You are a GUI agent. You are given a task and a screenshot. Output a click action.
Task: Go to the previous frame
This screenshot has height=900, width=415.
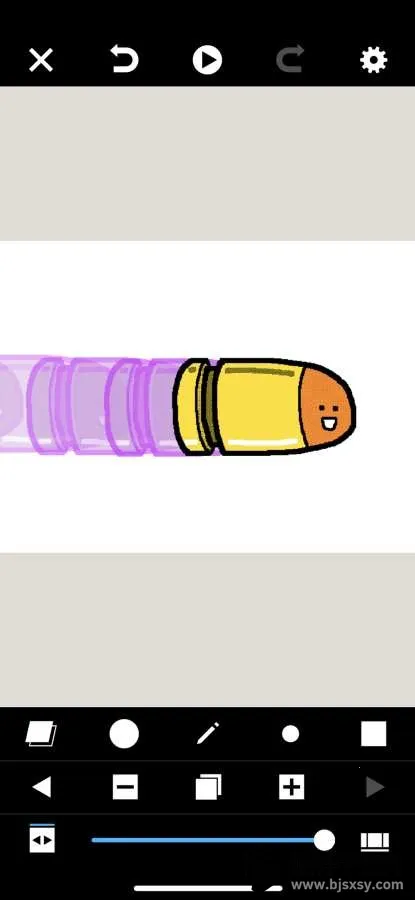point(41,787)
